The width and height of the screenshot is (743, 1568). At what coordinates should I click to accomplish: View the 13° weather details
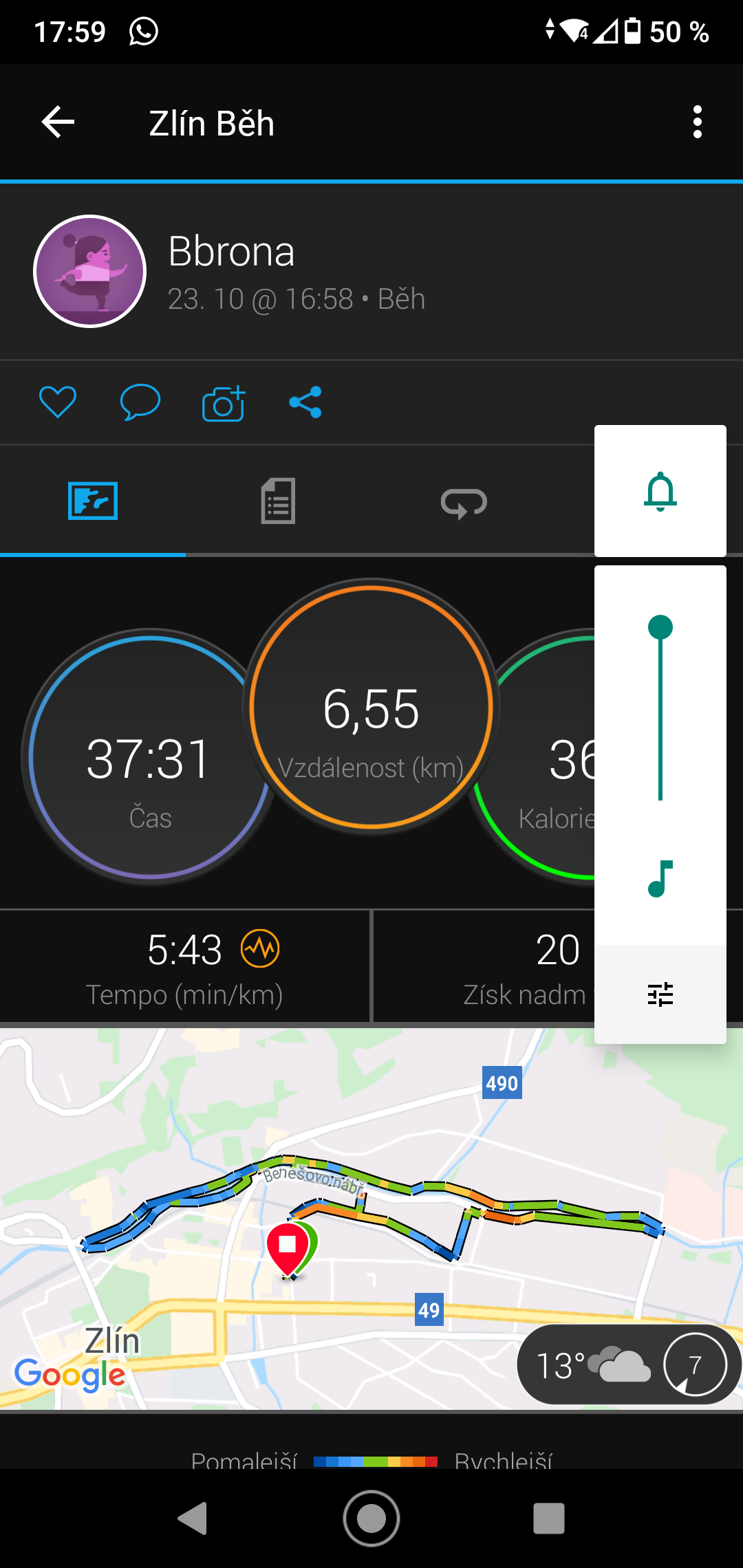click(629, 1364)
